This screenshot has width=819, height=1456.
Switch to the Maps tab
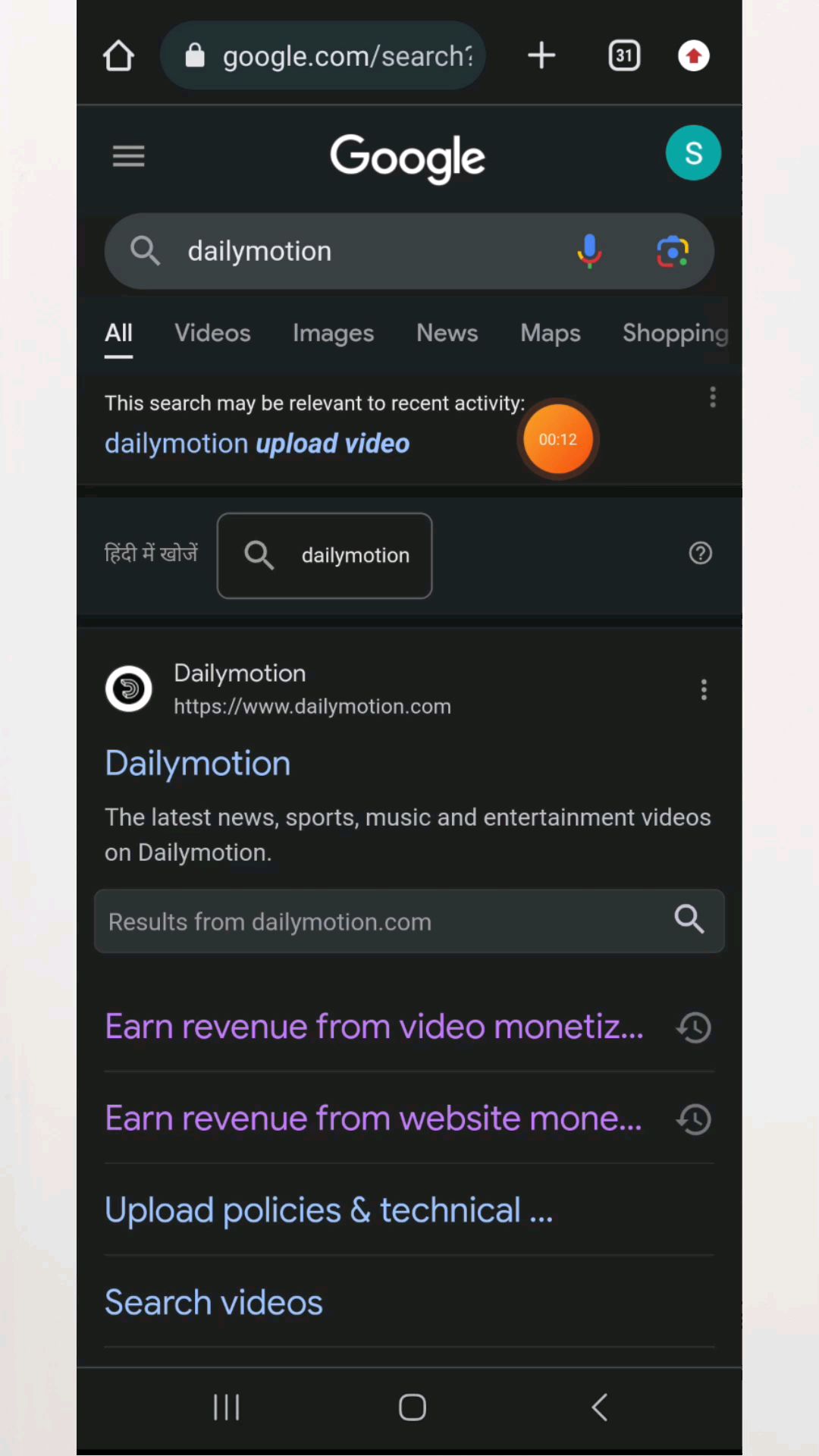(550, 333)
